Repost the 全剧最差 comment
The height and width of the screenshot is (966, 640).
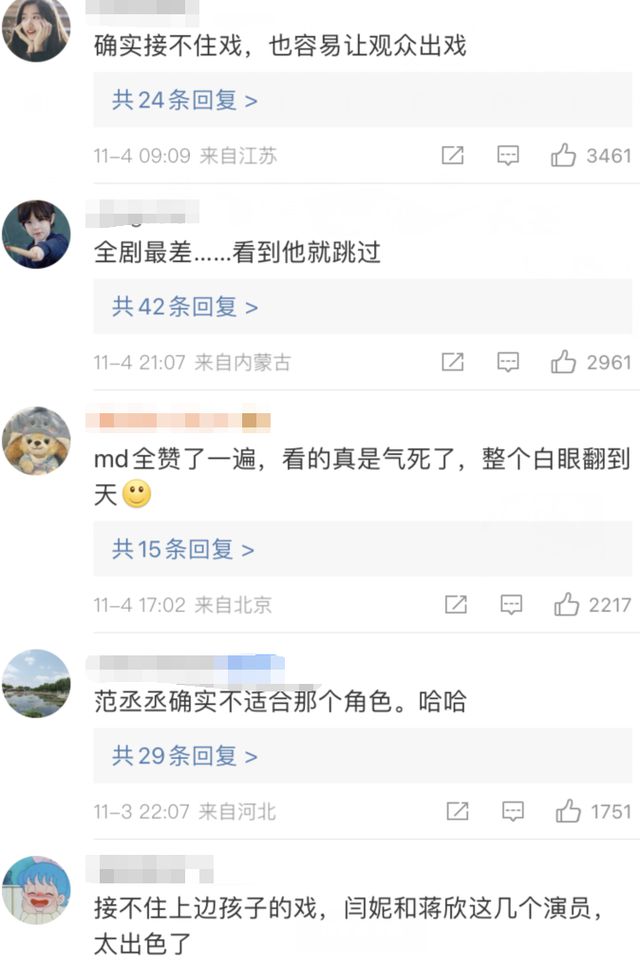pos(453,362)
